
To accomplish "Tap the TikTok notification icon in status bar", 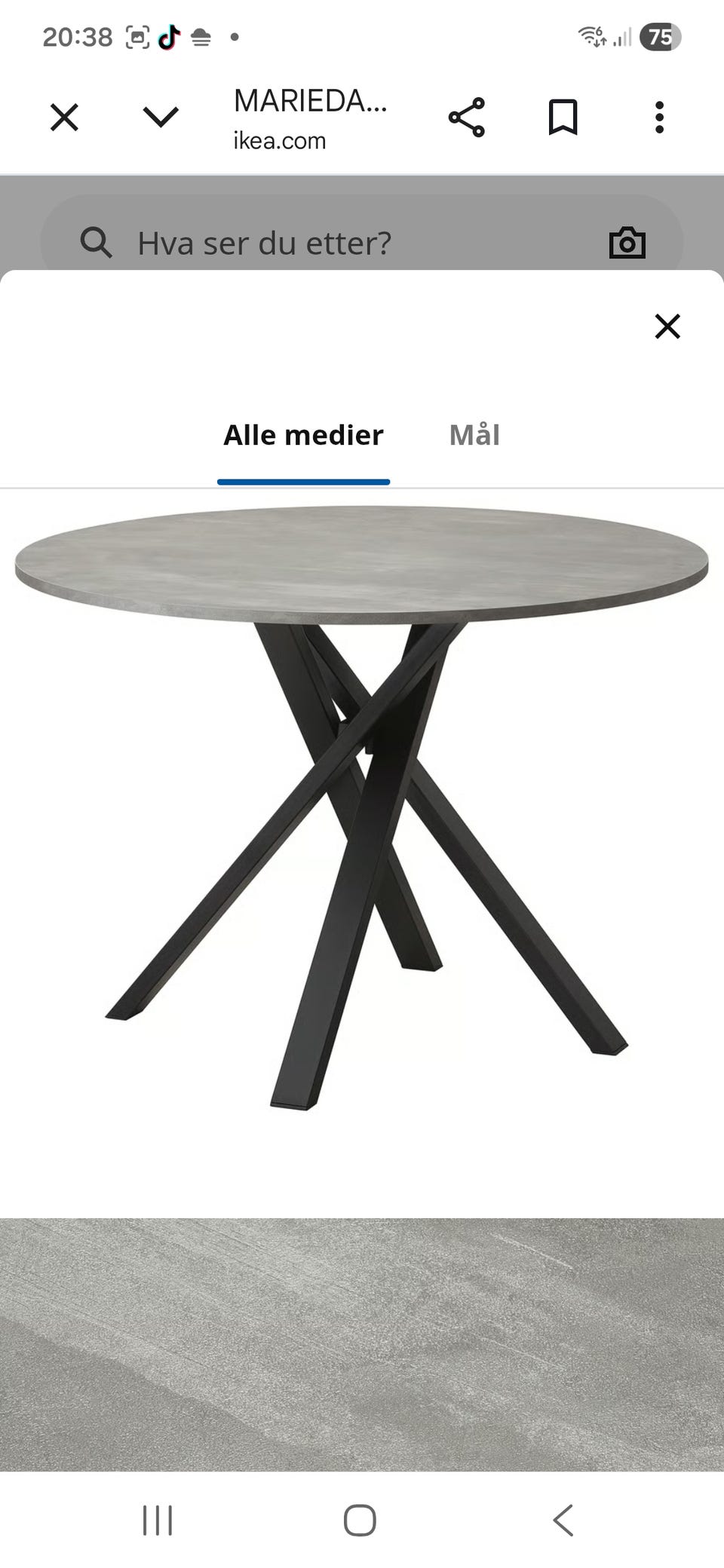I will click(170, 35).
